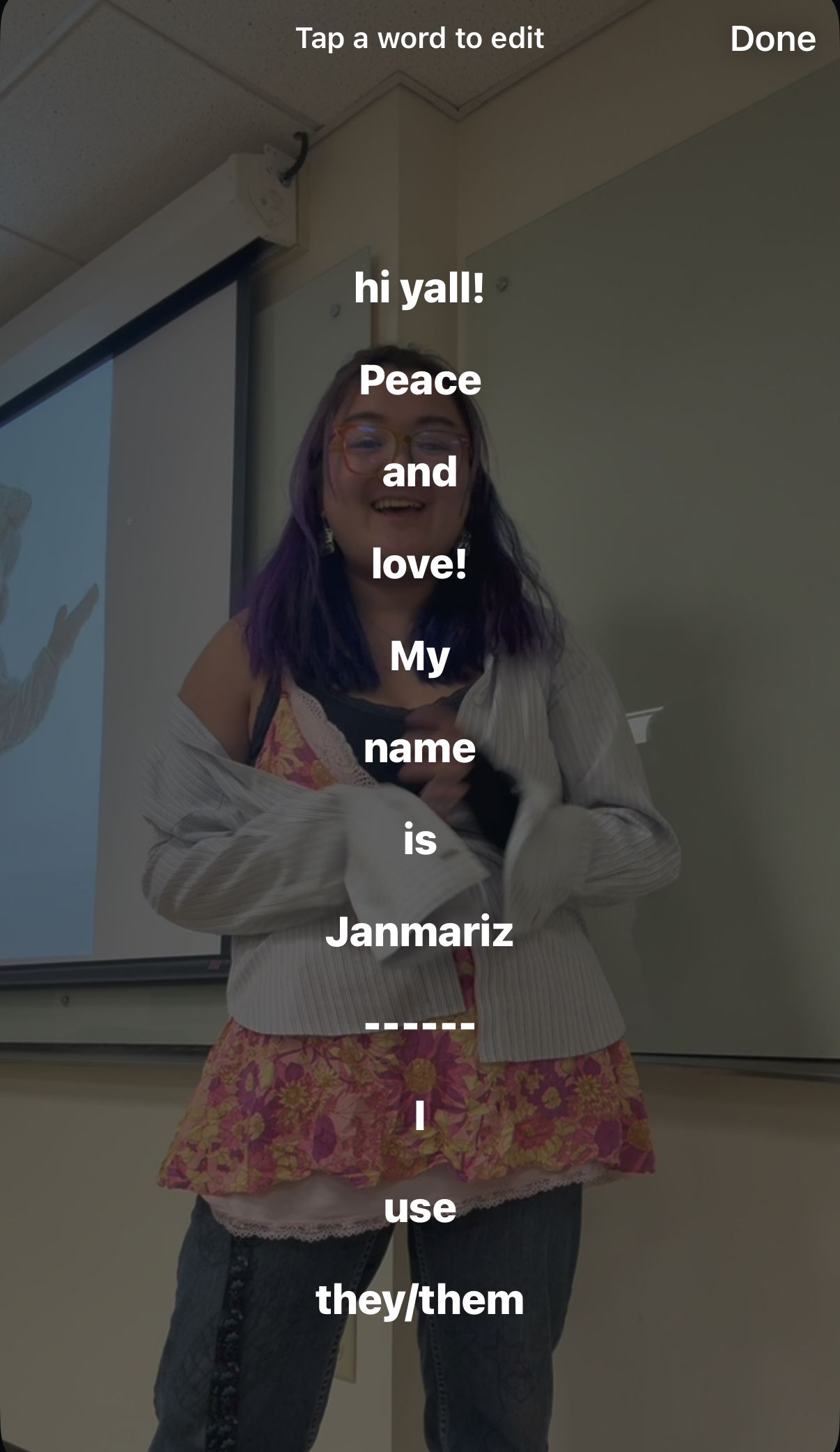Edit the caption word "love!"
This screenshot has width=840, height=1452.
coord(419,564)
